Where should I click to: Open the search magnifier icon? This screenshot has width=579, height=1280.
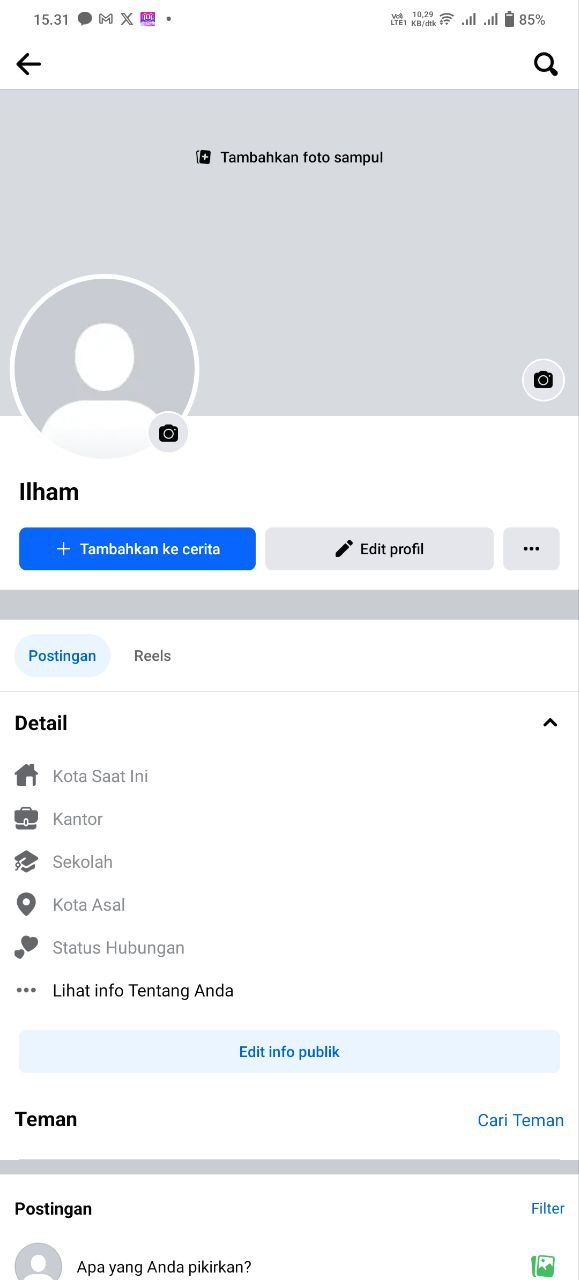(x=545, y=64)
